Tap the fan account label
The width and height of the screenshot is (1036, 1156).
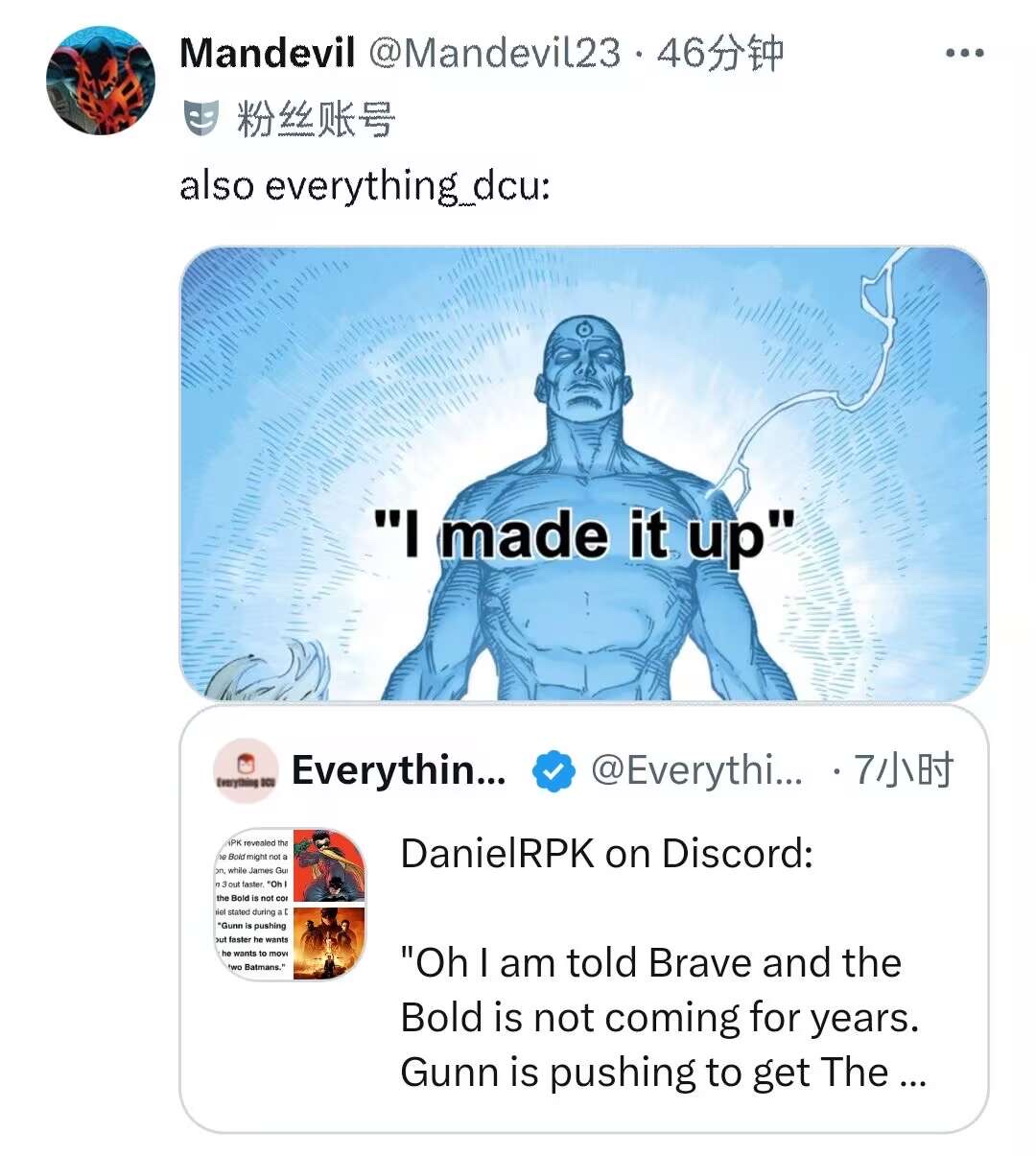(x=315, y=119)
